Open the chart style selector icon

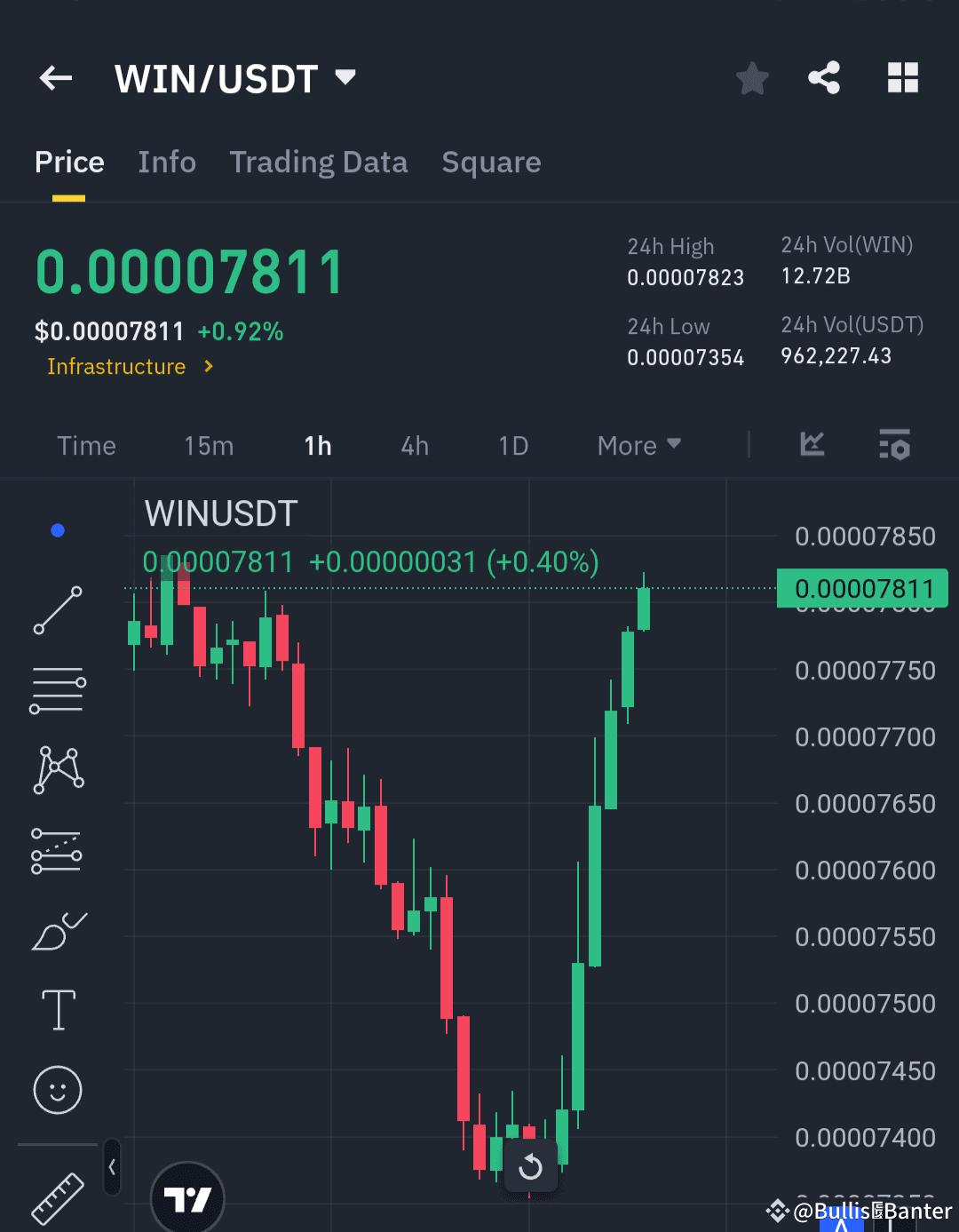(x=812, y=445)
